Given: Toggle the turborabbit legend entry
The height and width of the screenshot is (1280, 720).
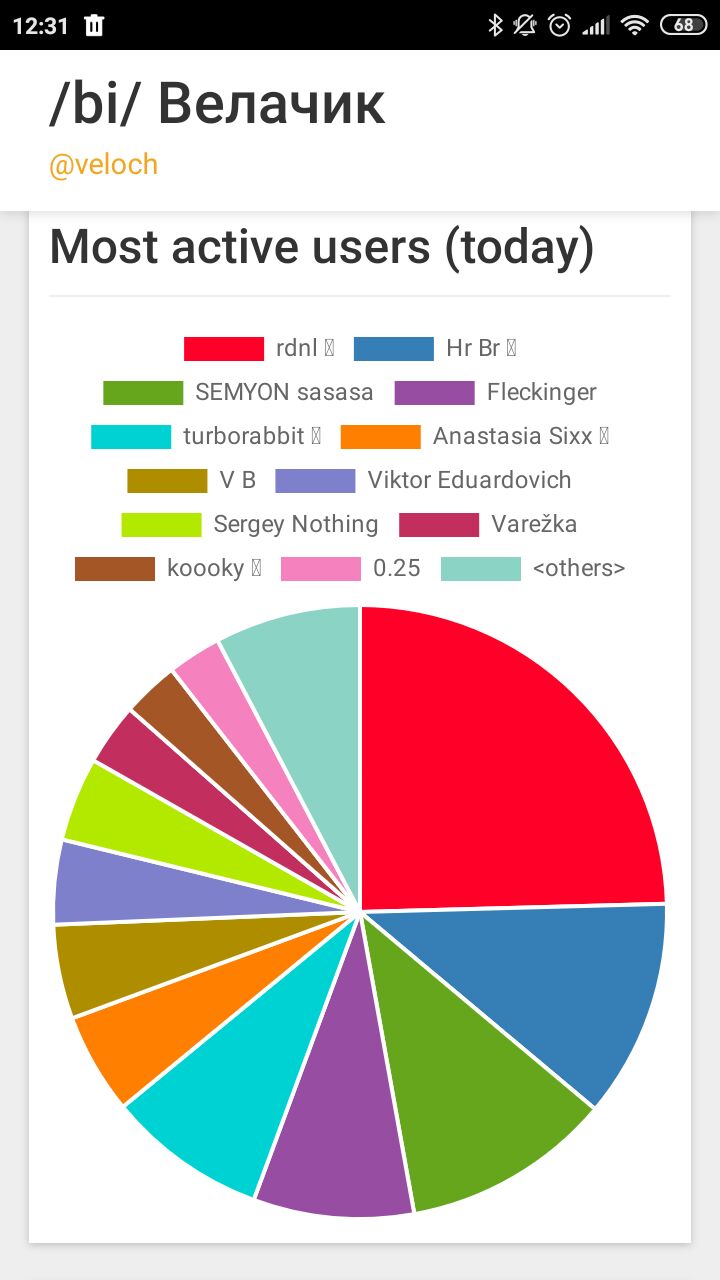Looking at the screenshot, I should point(206,436).
